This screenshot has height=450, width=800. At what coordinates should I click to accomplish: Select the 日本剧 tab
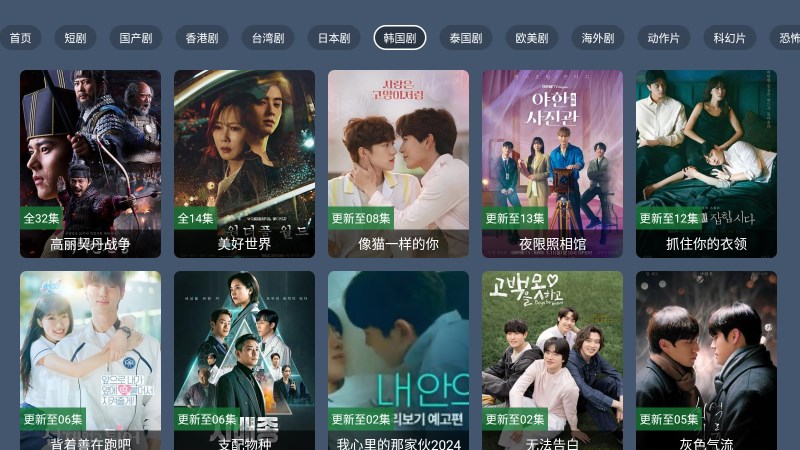(333, 38)
